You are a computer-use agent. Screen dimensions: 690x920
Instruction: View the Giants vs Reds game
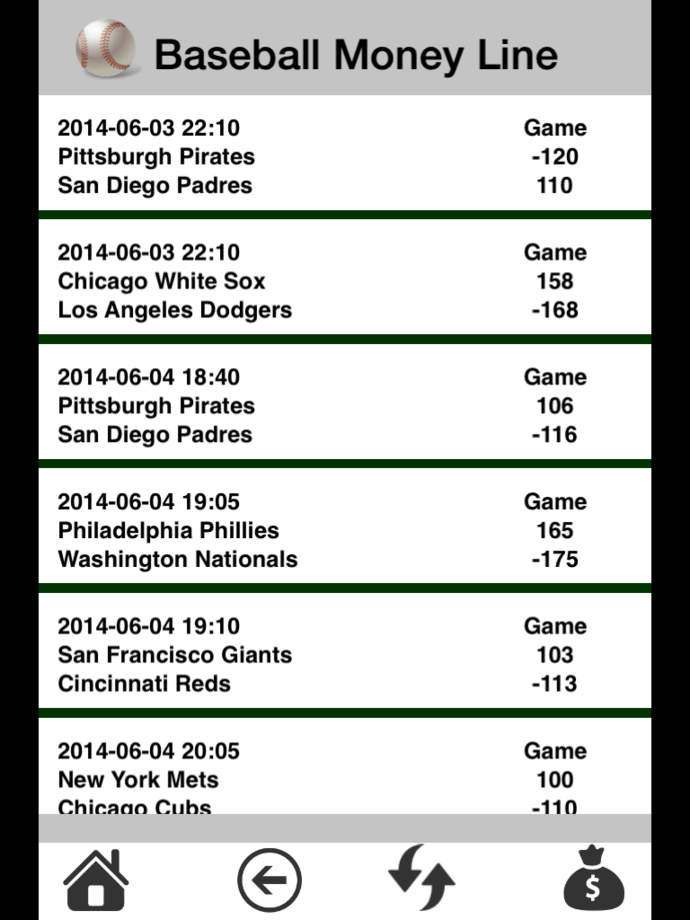point(344,655)
